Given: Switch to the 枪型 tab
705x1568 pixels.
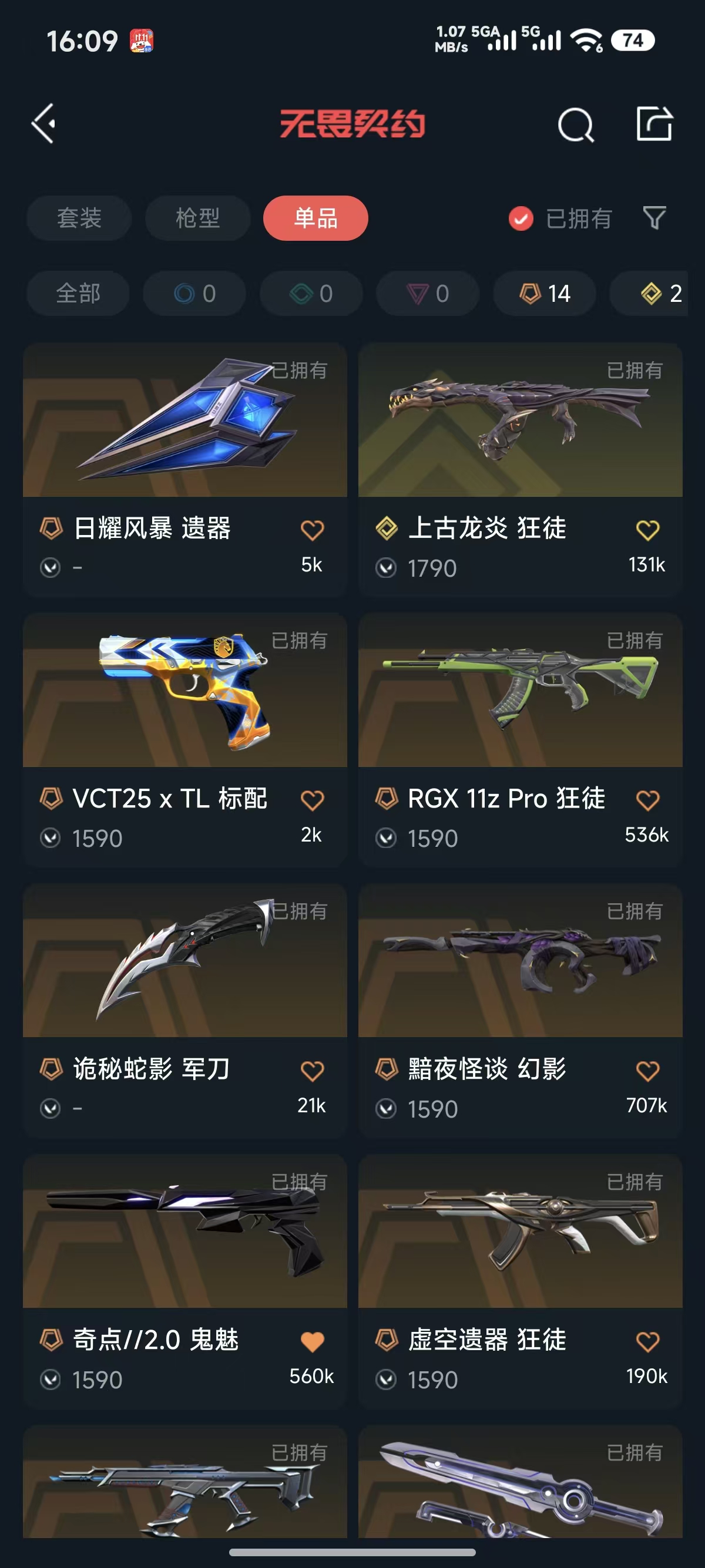Looking at the screenshot, I should pos(197,218).
